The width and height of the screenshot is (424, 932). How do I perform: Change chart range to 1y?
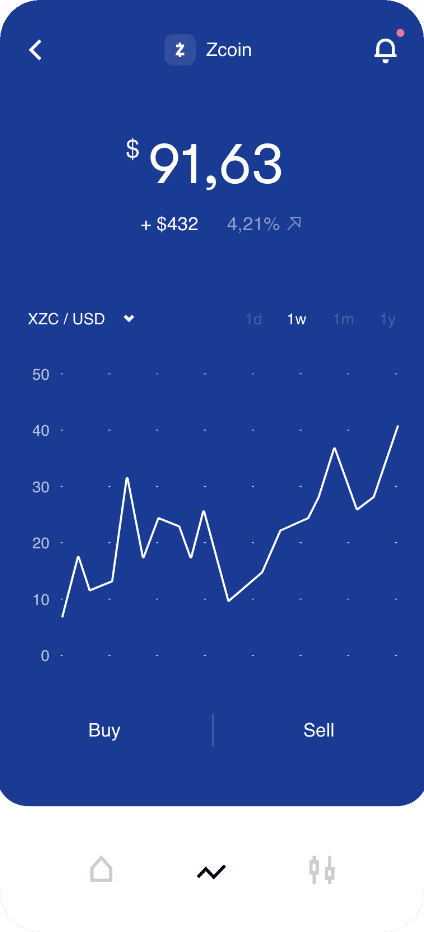[388, 320]
